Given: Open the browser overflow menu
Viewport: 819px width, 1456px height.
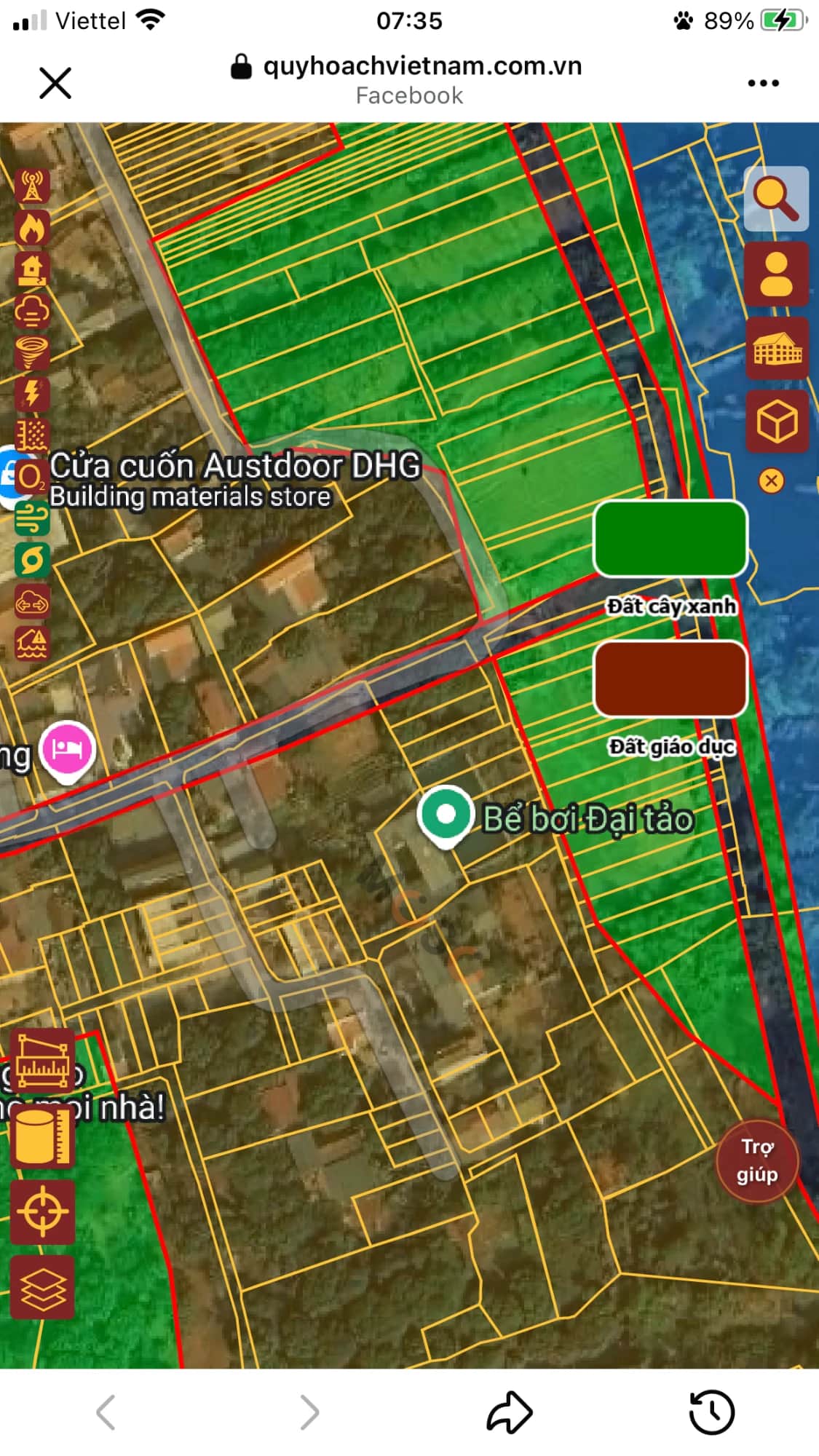Looking at the screenshot, I should (763, 83).
